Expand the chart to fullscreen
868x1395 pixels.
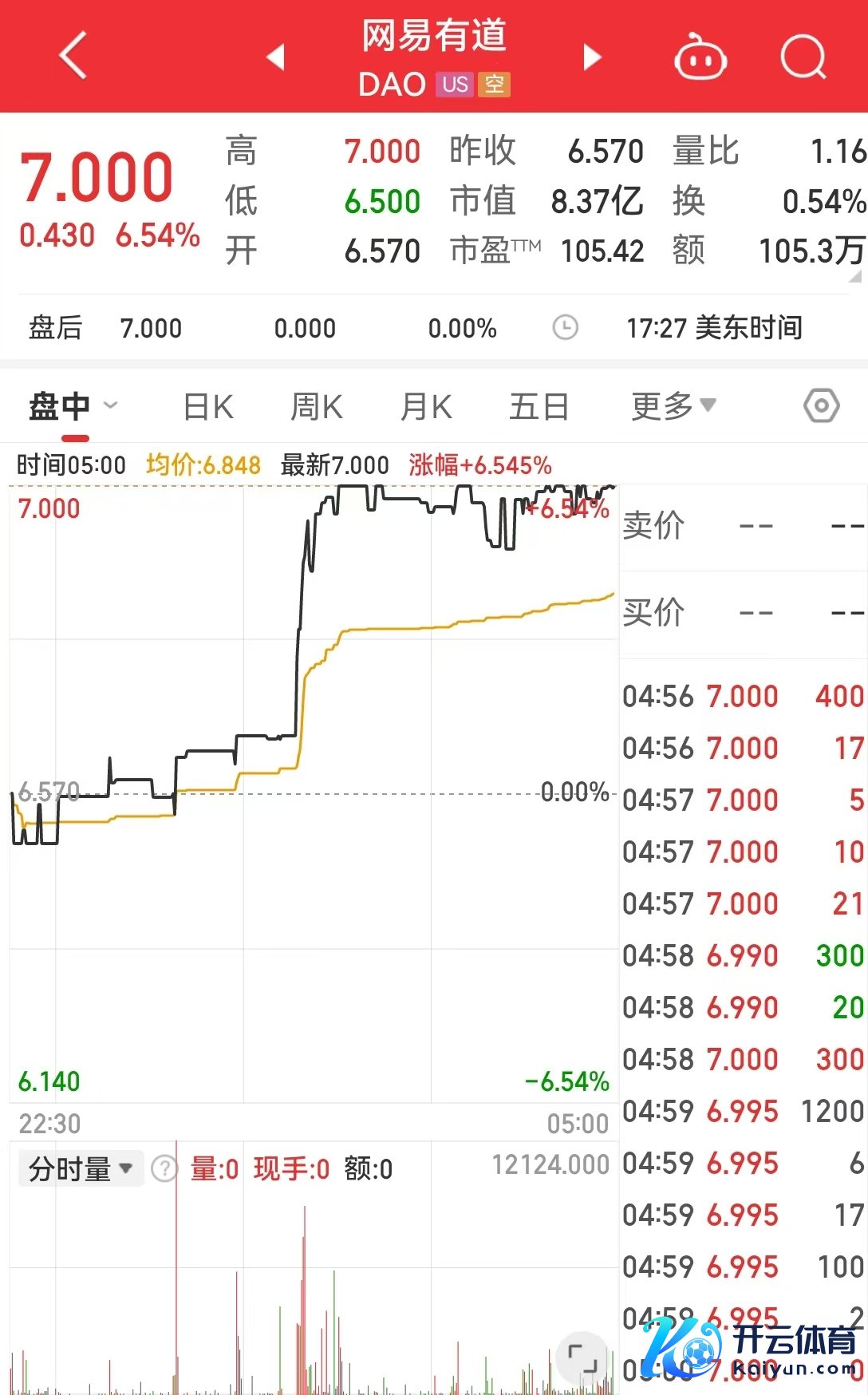(582, 1357)
